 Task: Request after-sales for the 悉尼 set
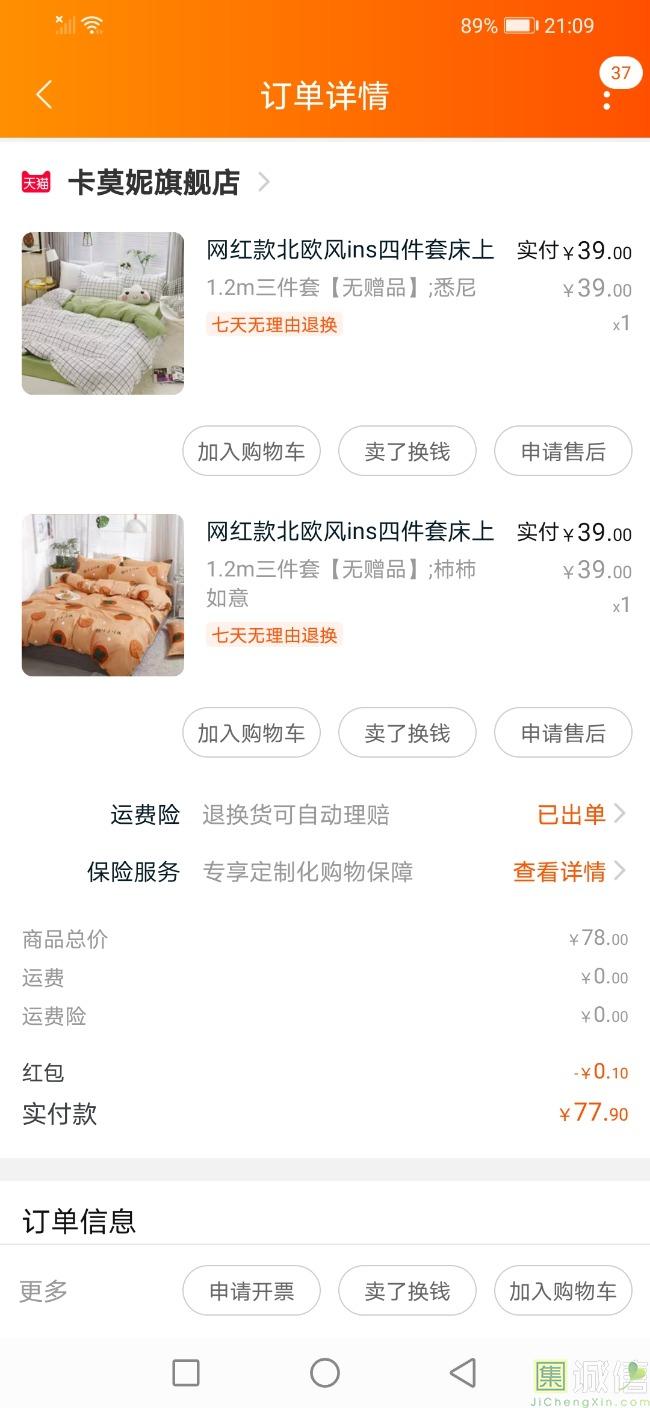[563, 451]
